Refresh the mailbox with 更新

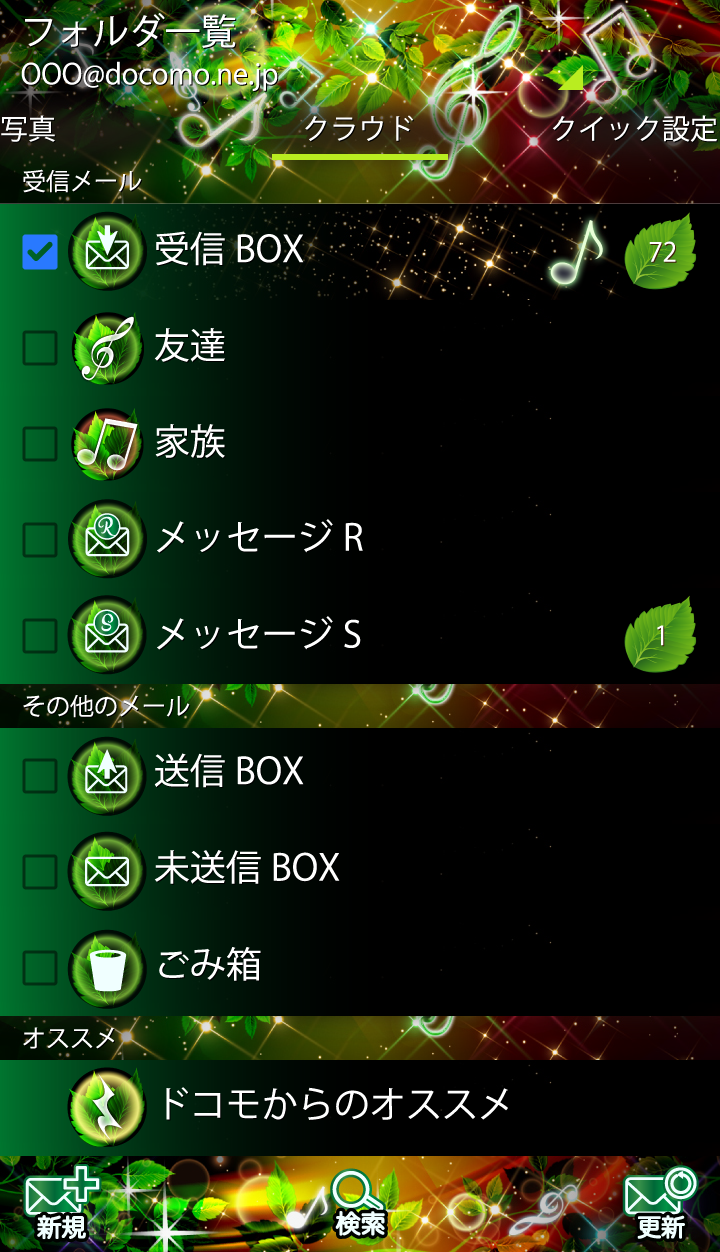[660, 1205]
